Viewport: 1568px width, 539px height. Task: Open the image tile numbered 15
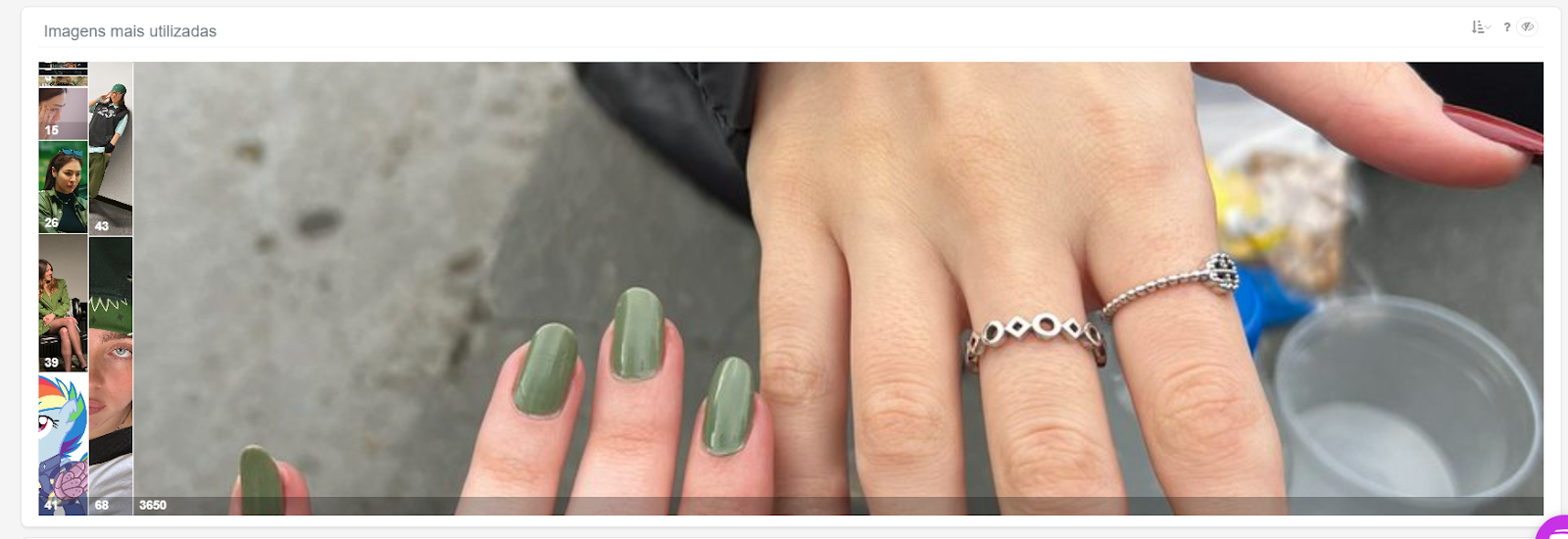63,113
